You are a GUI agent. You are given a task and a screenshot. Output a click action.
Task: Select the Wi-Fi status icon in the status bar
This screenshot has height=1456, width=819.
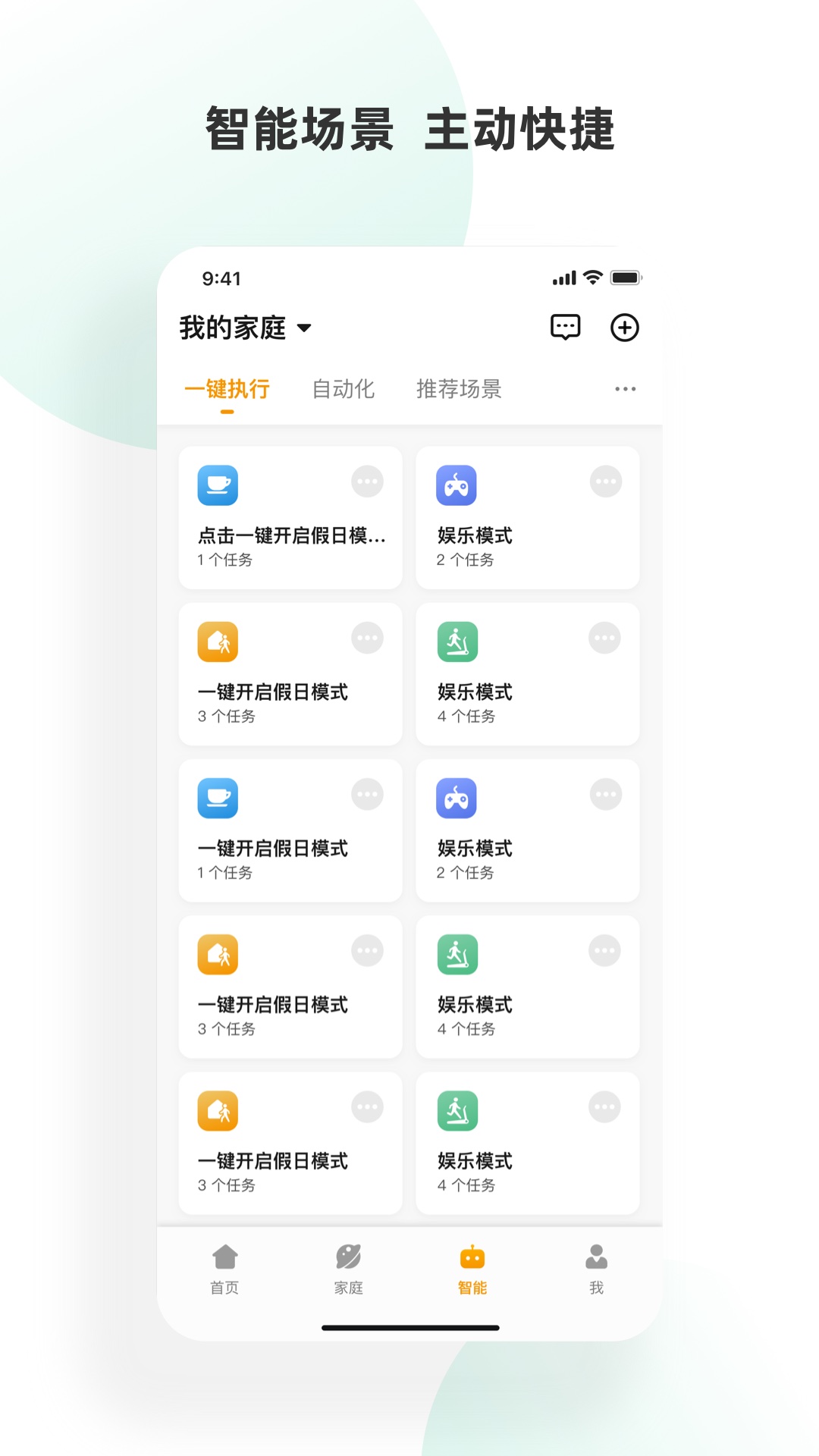pyautogui.click(x=591, y=278)
